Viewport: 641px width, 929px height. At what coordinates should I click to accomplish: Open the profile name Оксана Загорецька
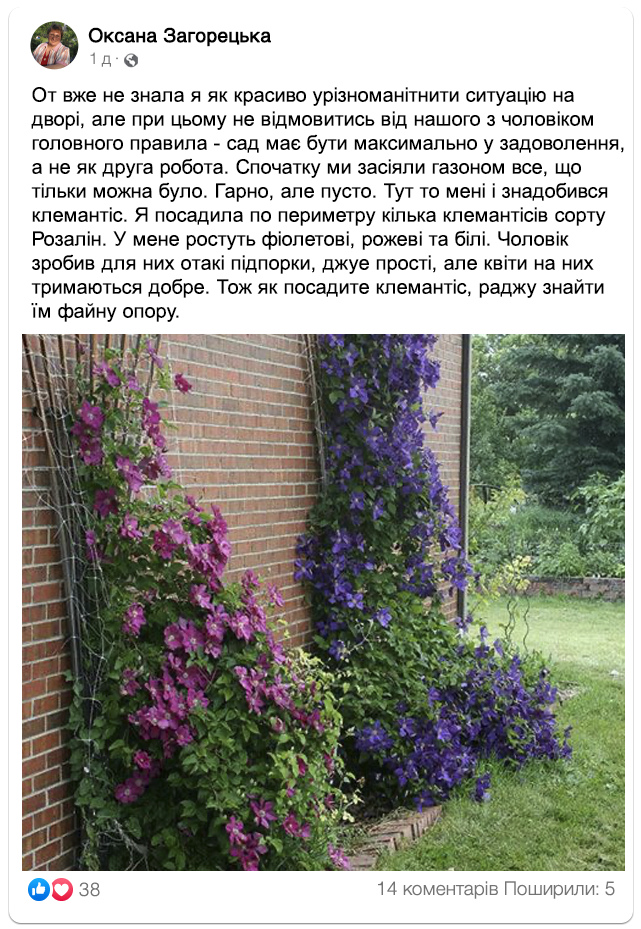179,36
